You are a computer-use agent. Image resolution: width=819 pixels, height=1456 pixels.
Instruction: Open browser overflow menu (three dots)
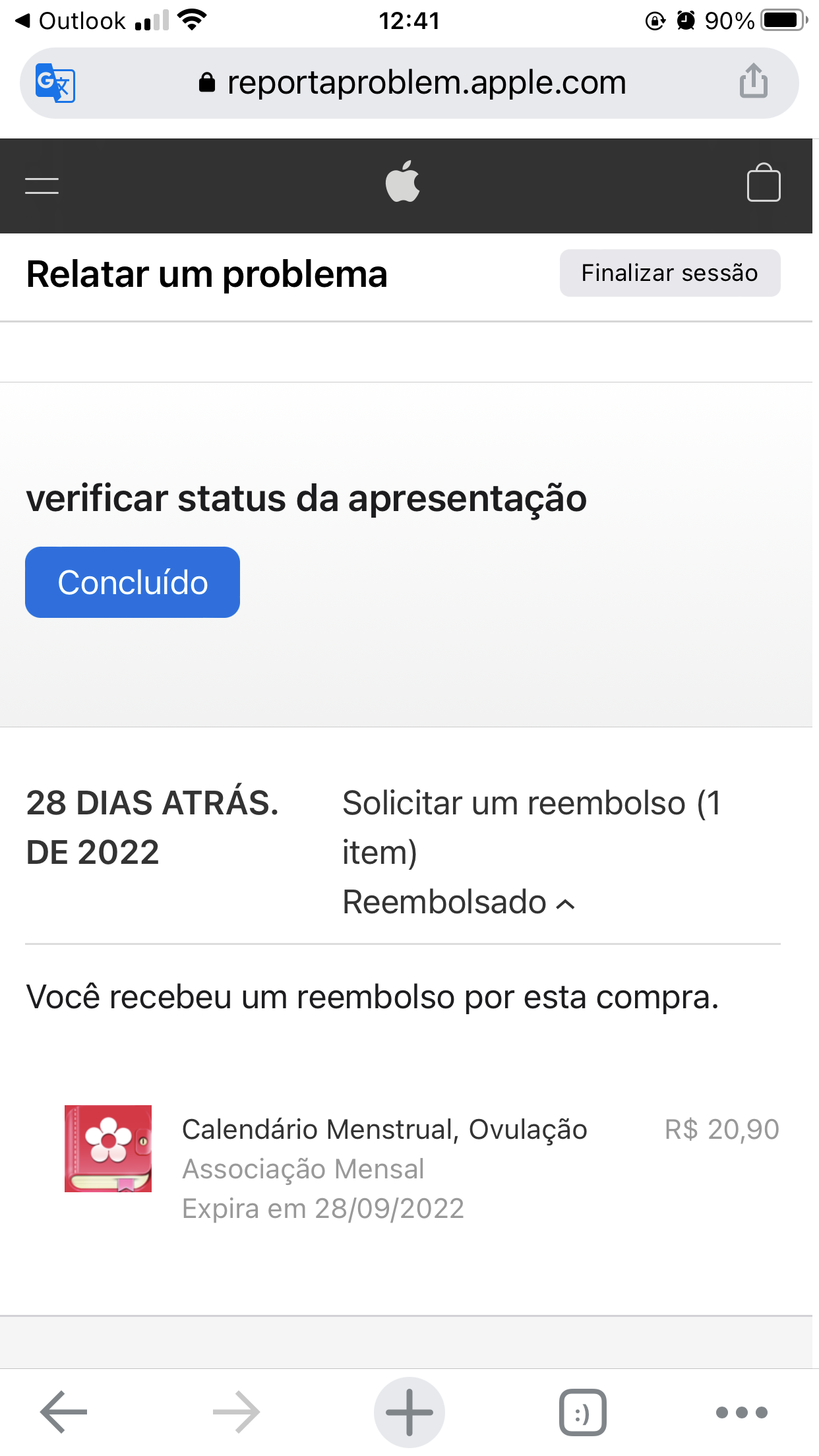click(741, 1412)
